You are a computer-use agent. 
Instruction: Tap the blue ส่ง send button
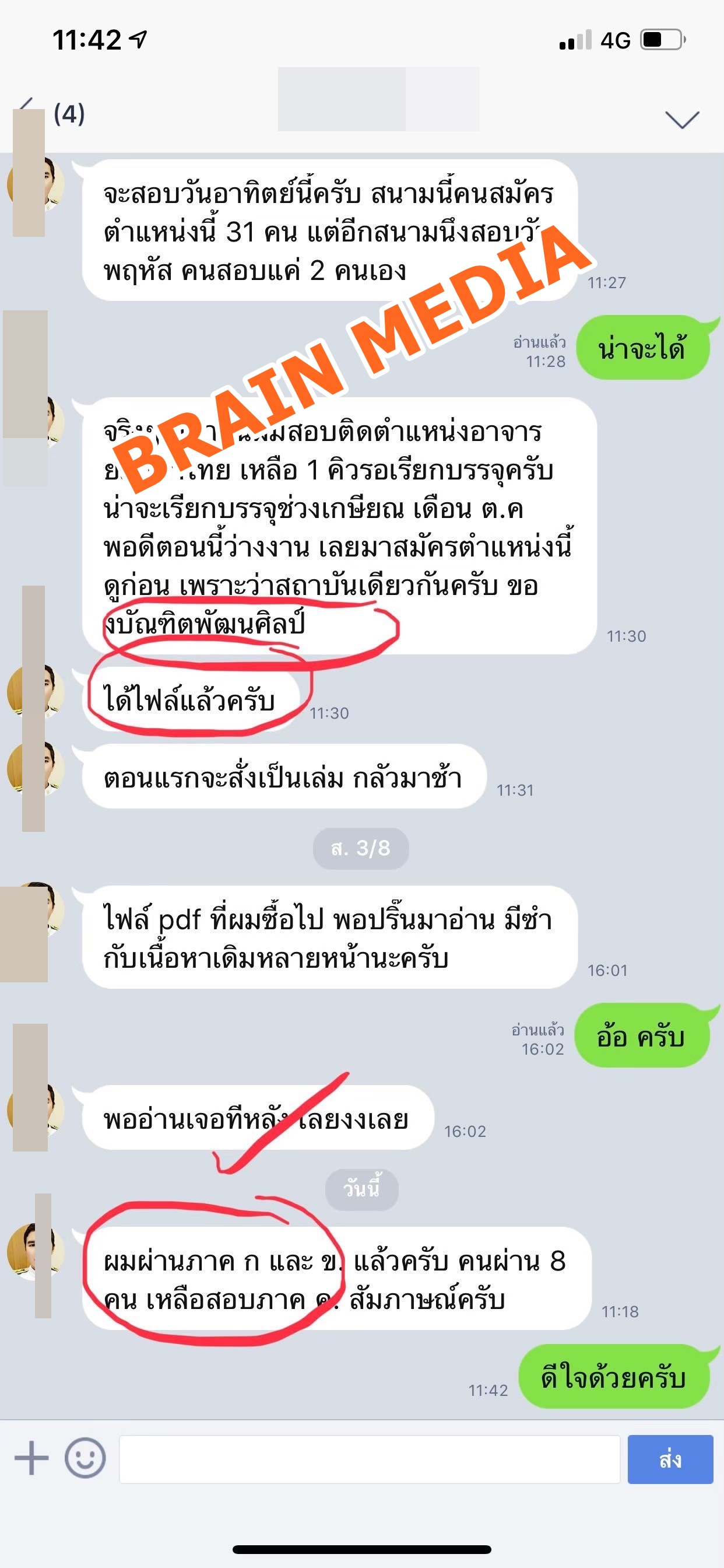[x=670, y=1459]
